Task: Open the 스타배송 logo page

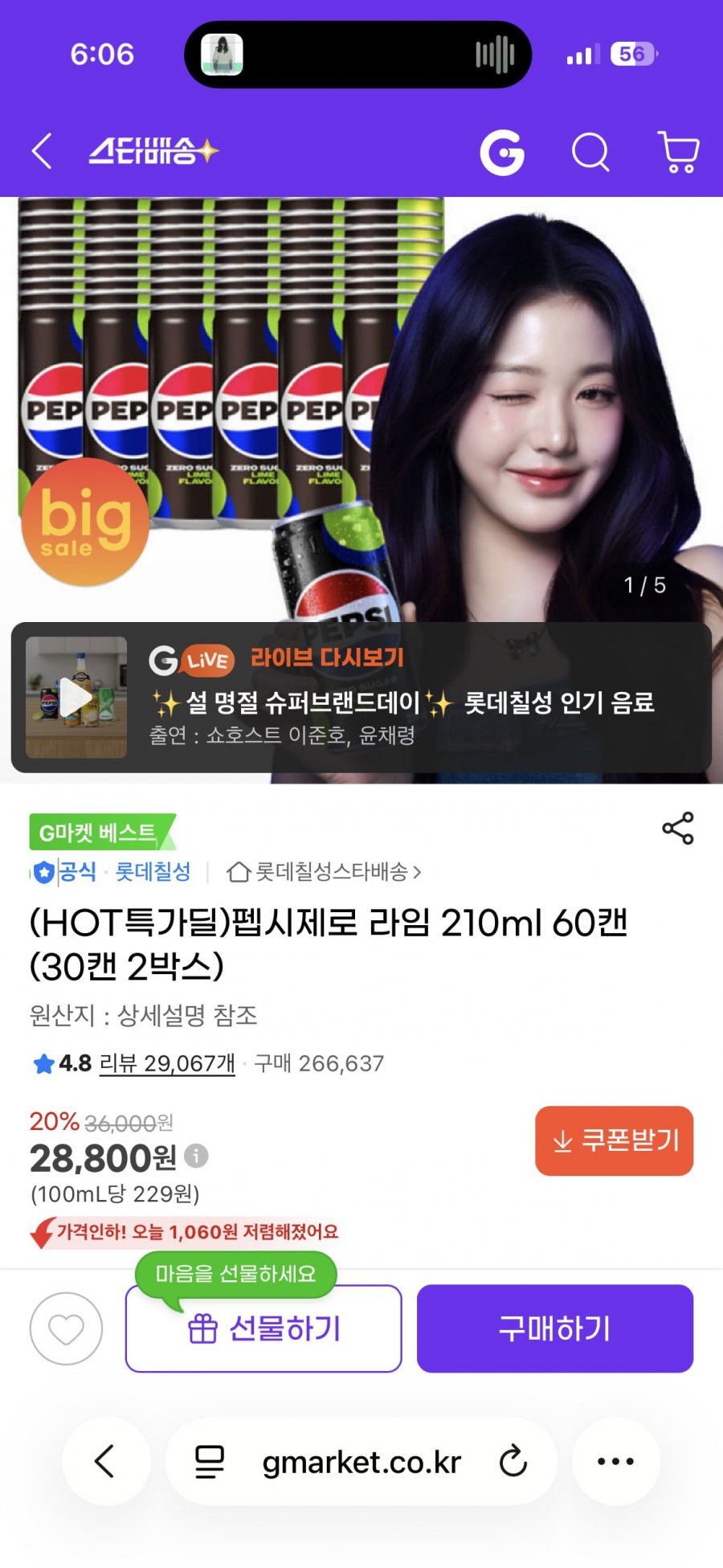Action: point(153,150)
